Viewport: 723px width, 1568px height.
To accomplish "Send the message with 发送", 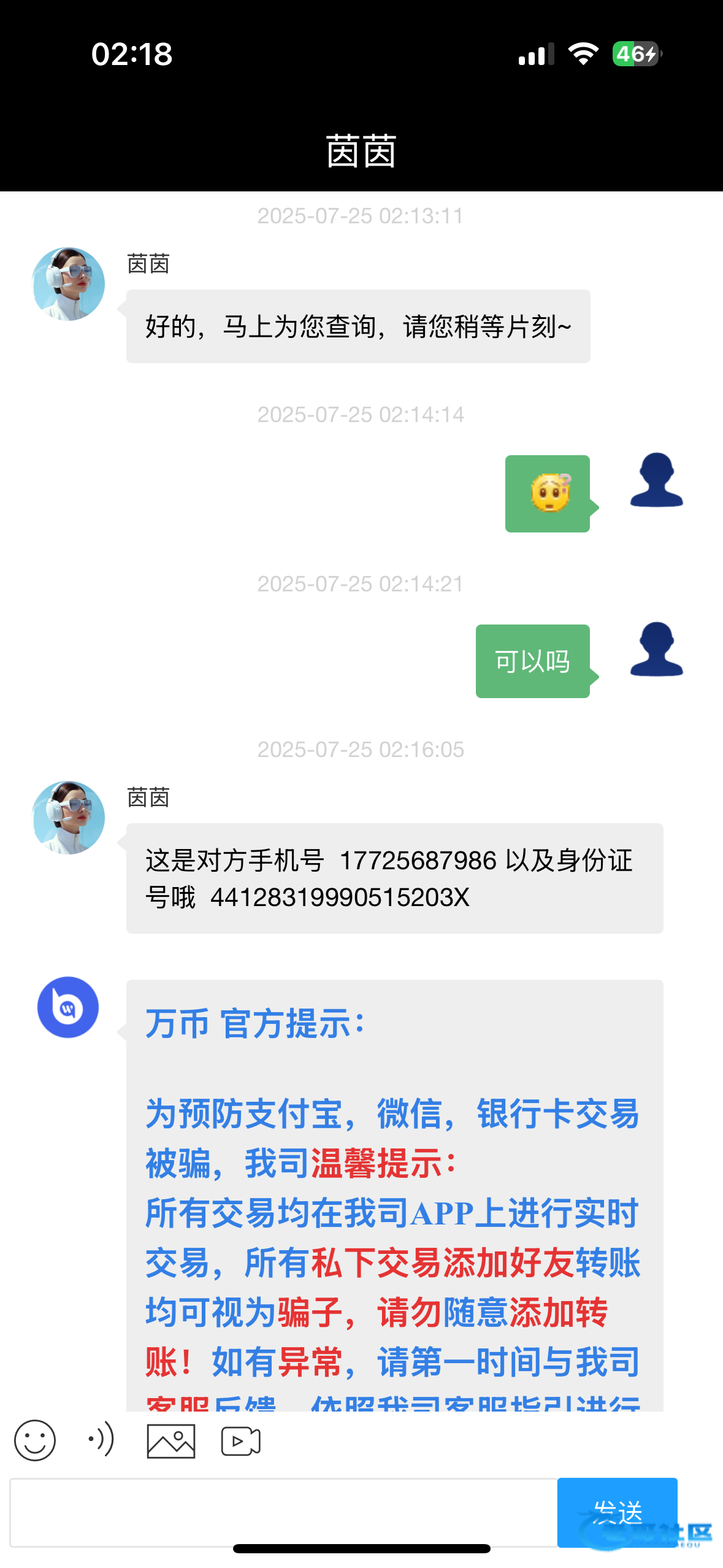I will [617, 1512].
